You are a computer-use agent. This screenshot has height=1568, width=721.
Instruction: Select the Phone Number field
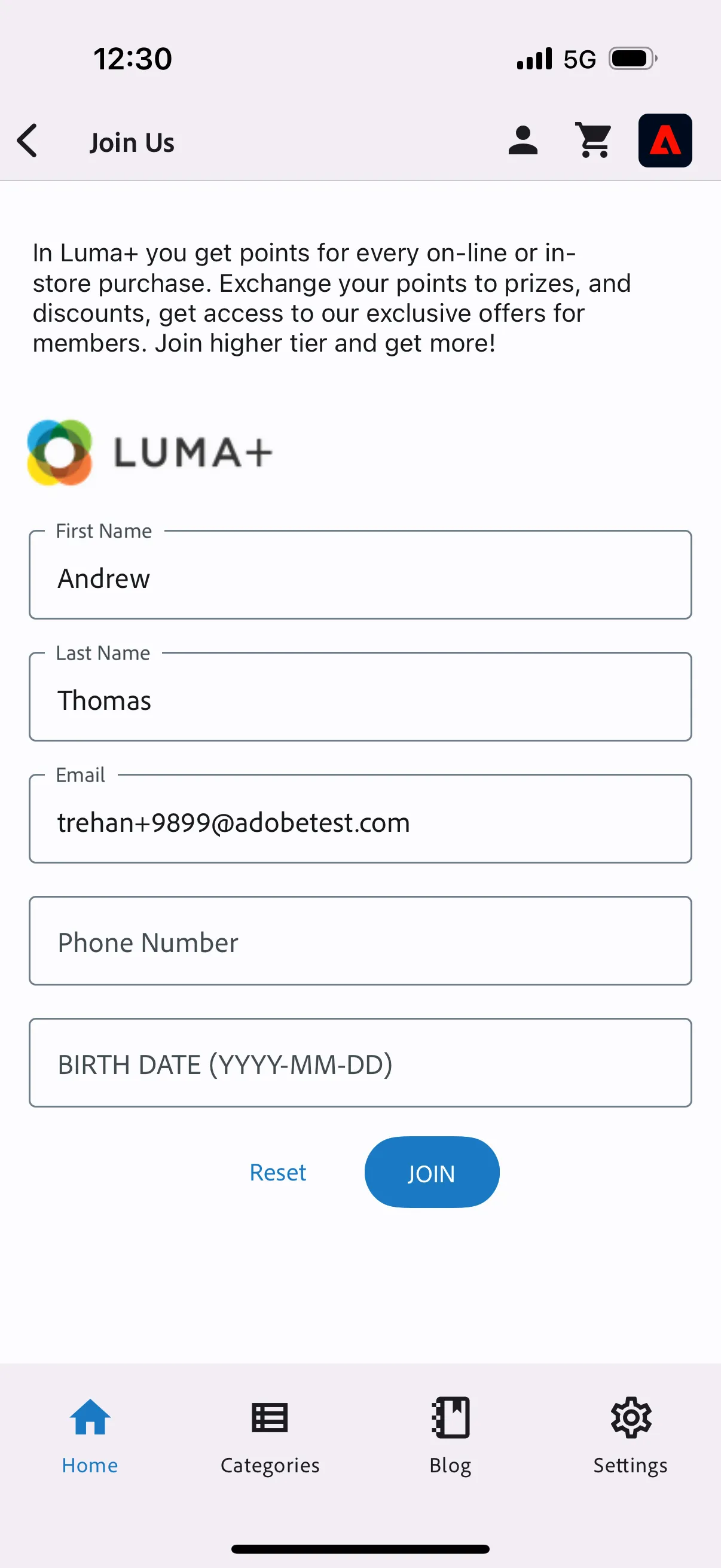tap(360, 941)
